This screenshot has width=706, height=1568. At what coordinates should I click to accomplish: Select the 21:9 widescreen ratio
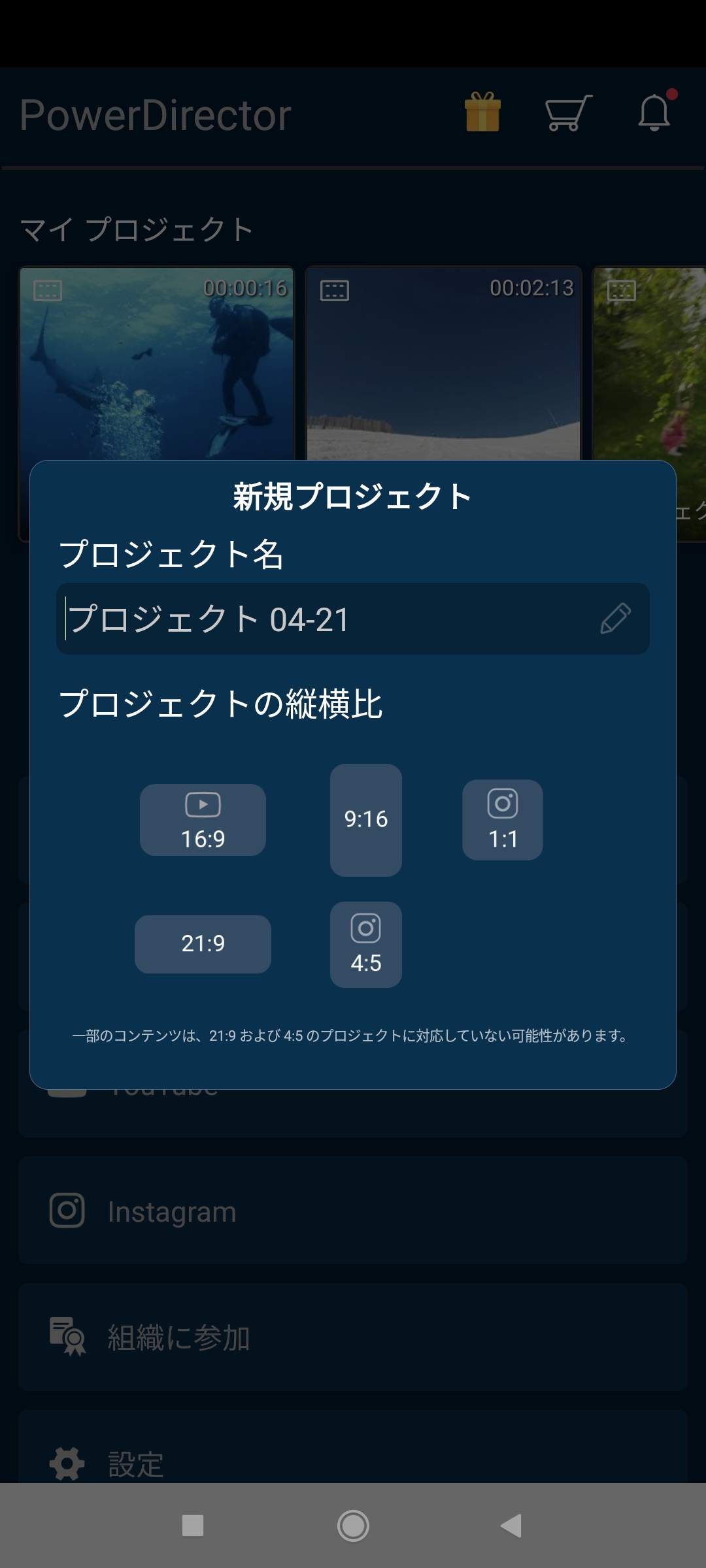(x=203, y=944)
